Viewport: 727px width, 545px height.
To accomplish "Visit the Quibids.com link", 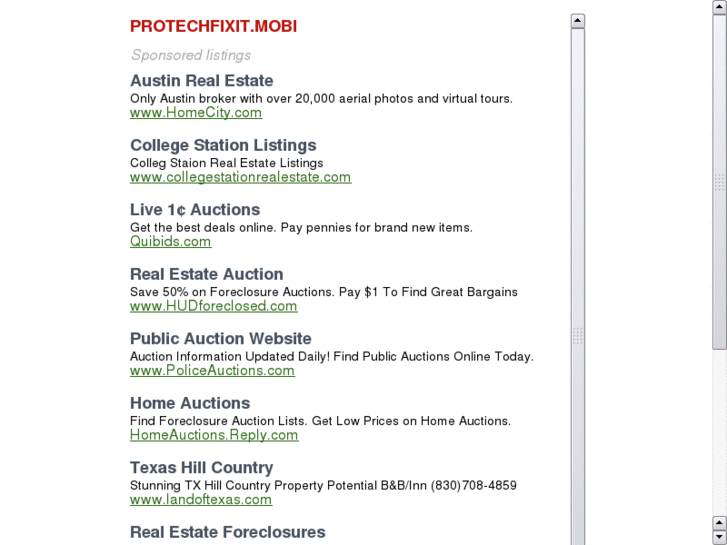I will (170, 241).
